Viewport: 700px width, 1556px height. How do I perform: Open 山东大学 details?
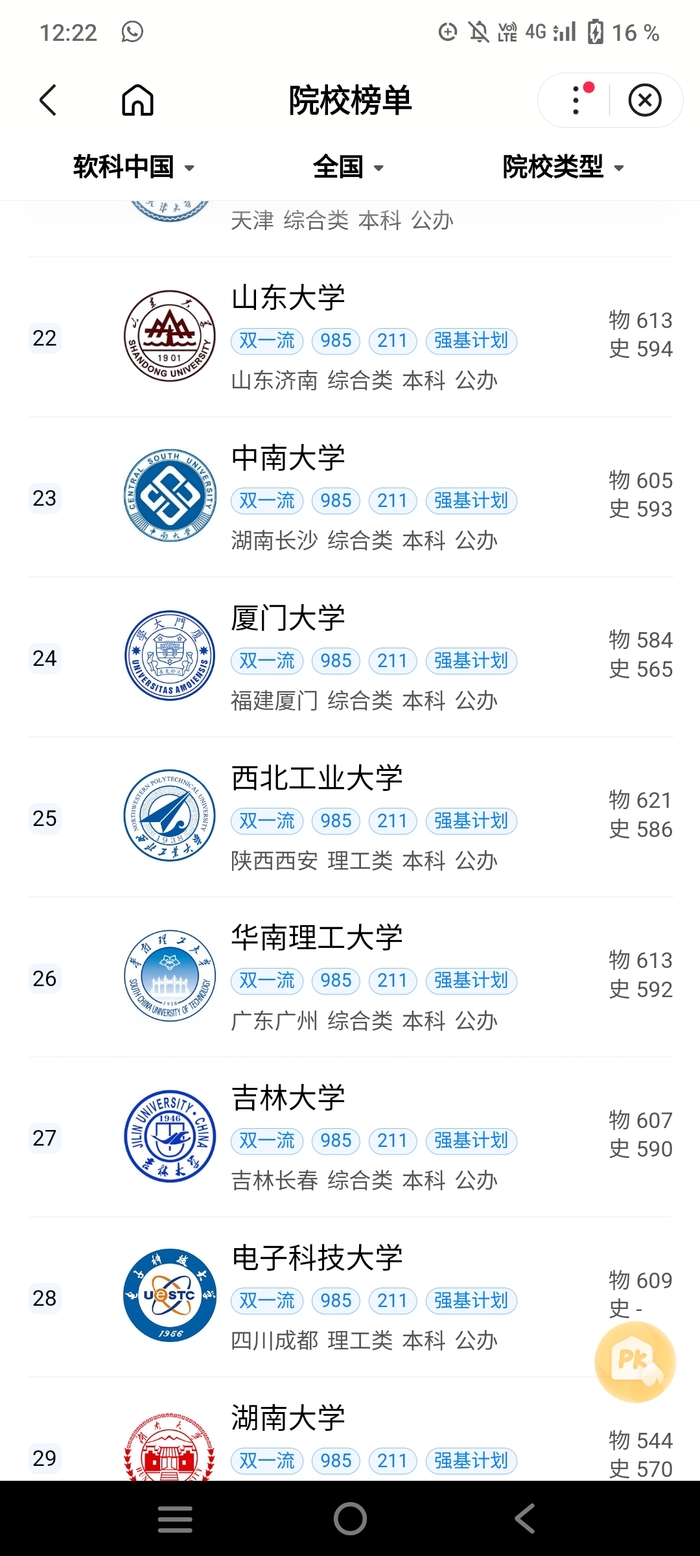288,298
